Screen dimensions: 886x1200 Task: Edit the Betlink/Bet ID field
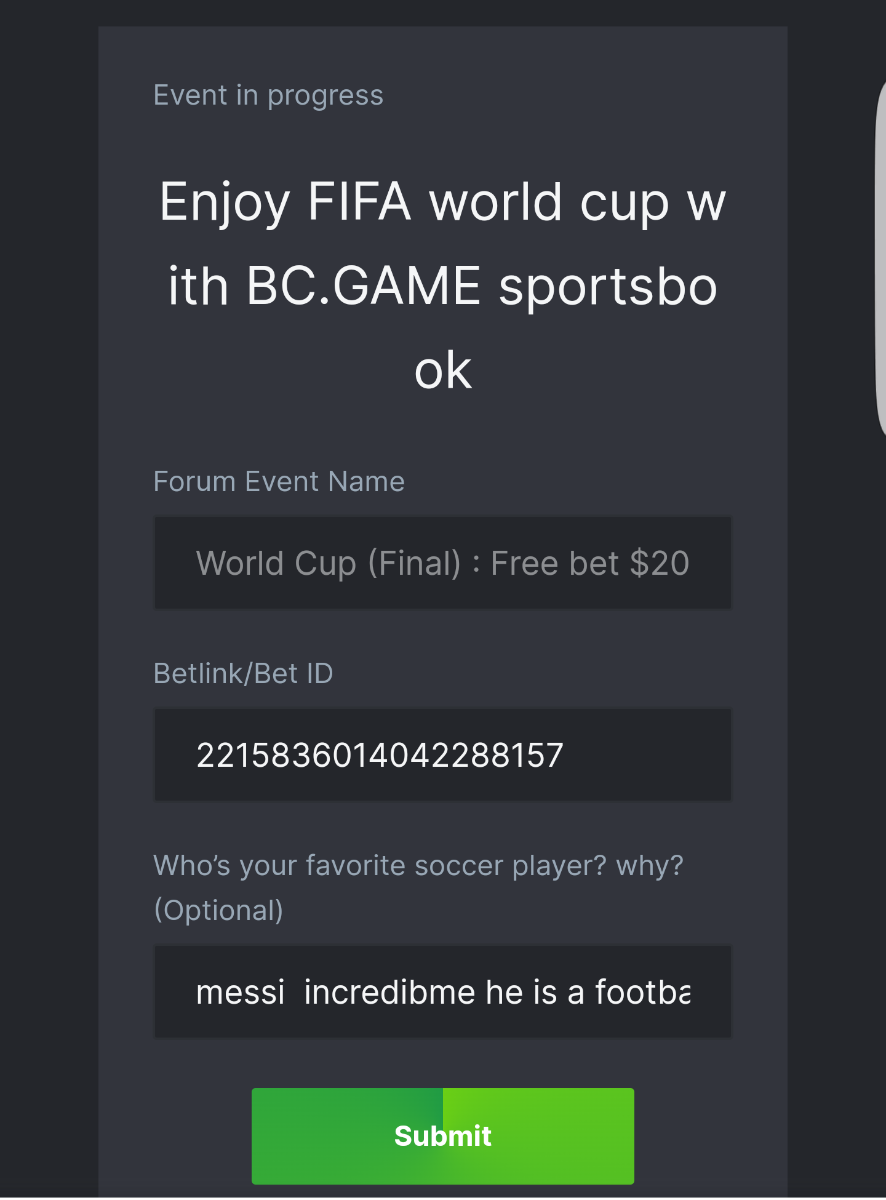(x=442, y=755)
